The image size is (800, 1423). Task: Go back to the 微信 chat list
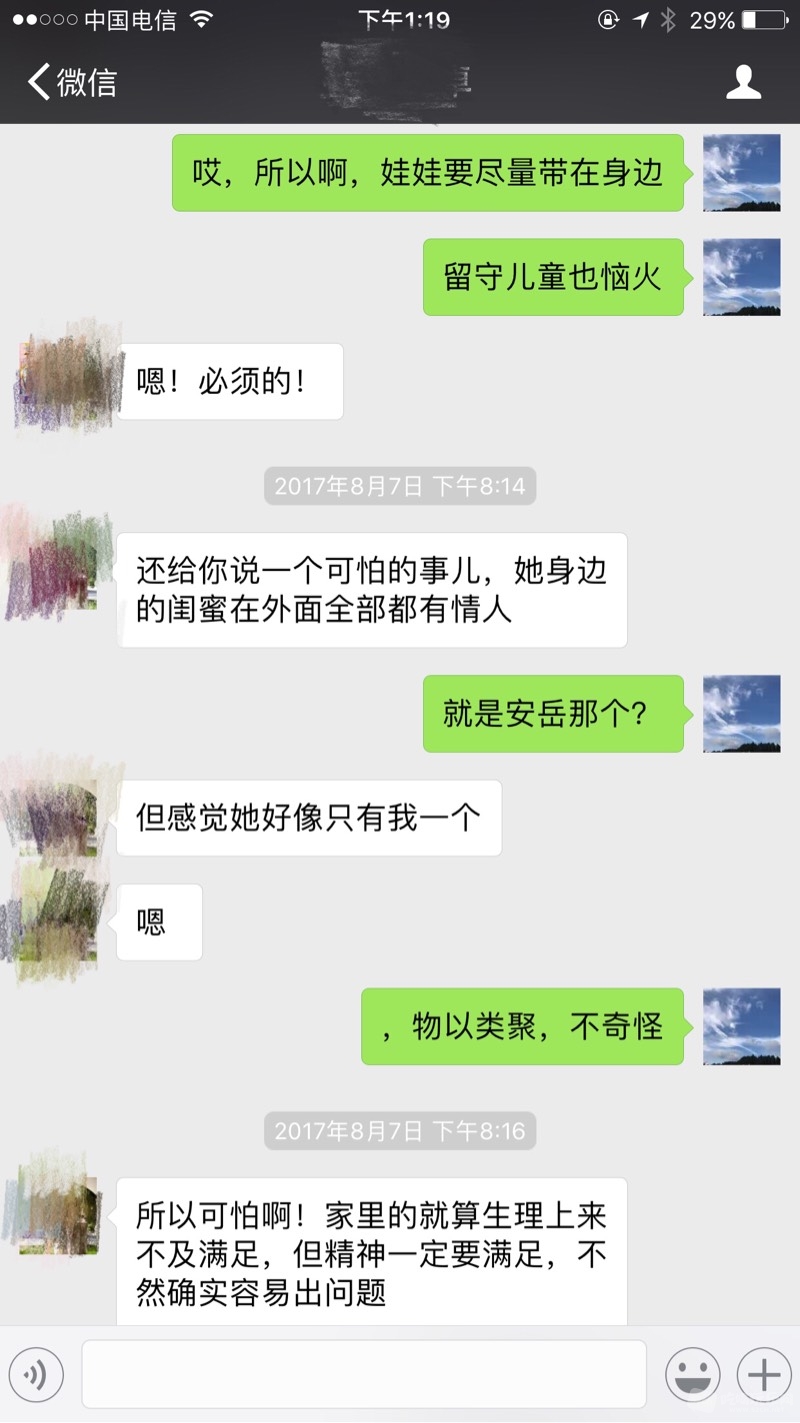(x=72, y=82)
